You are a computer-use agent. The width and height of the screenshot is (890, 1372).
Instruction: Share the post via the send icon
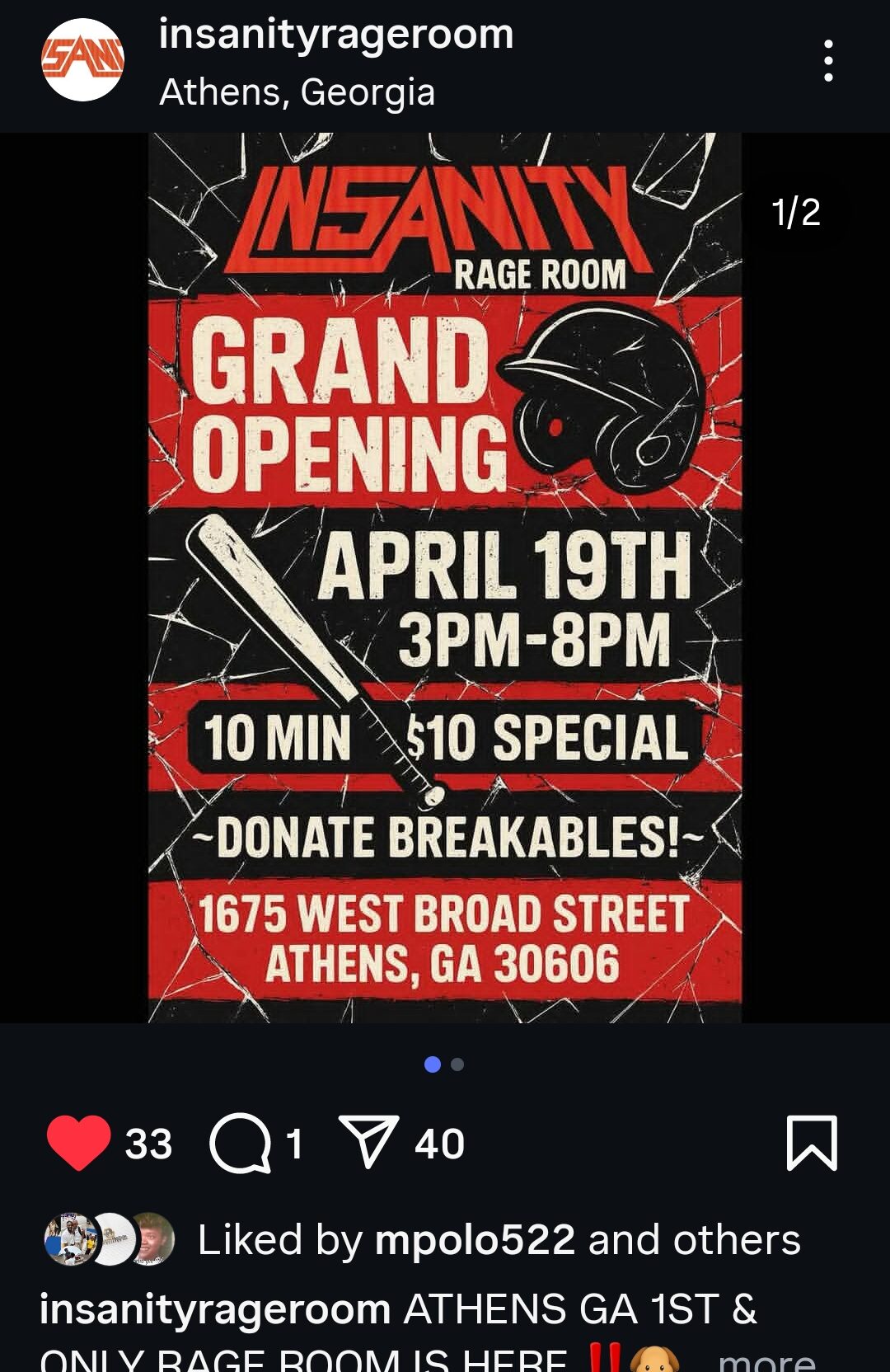point(368,1143)
